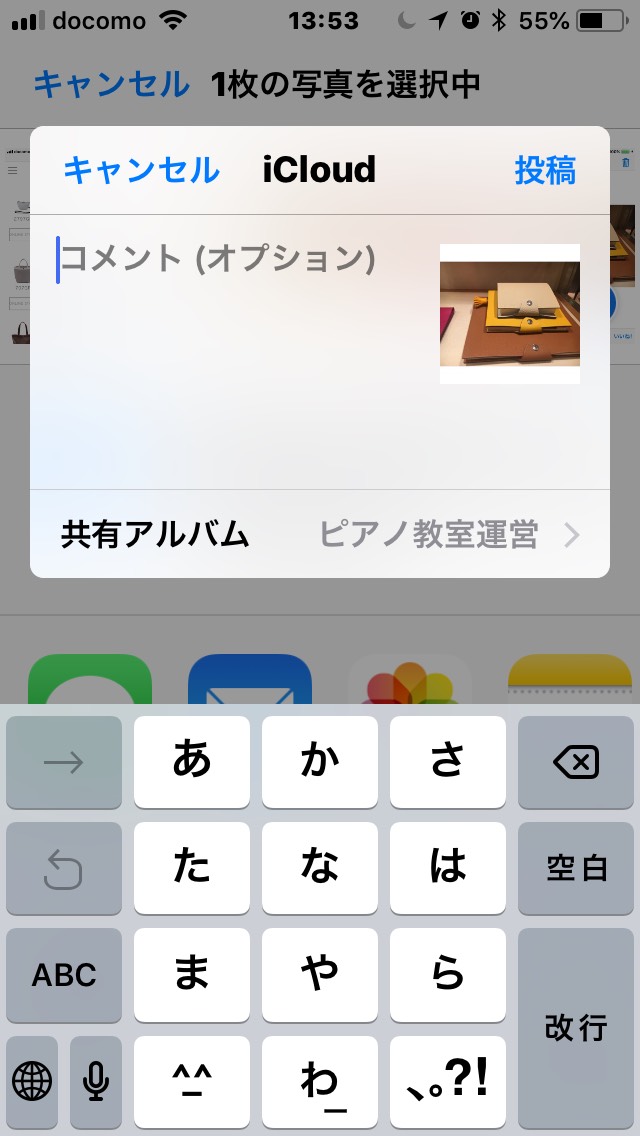Tap 投稿 to post the photo
Screen dimensions: 640x1136
[x=545, y=170]
